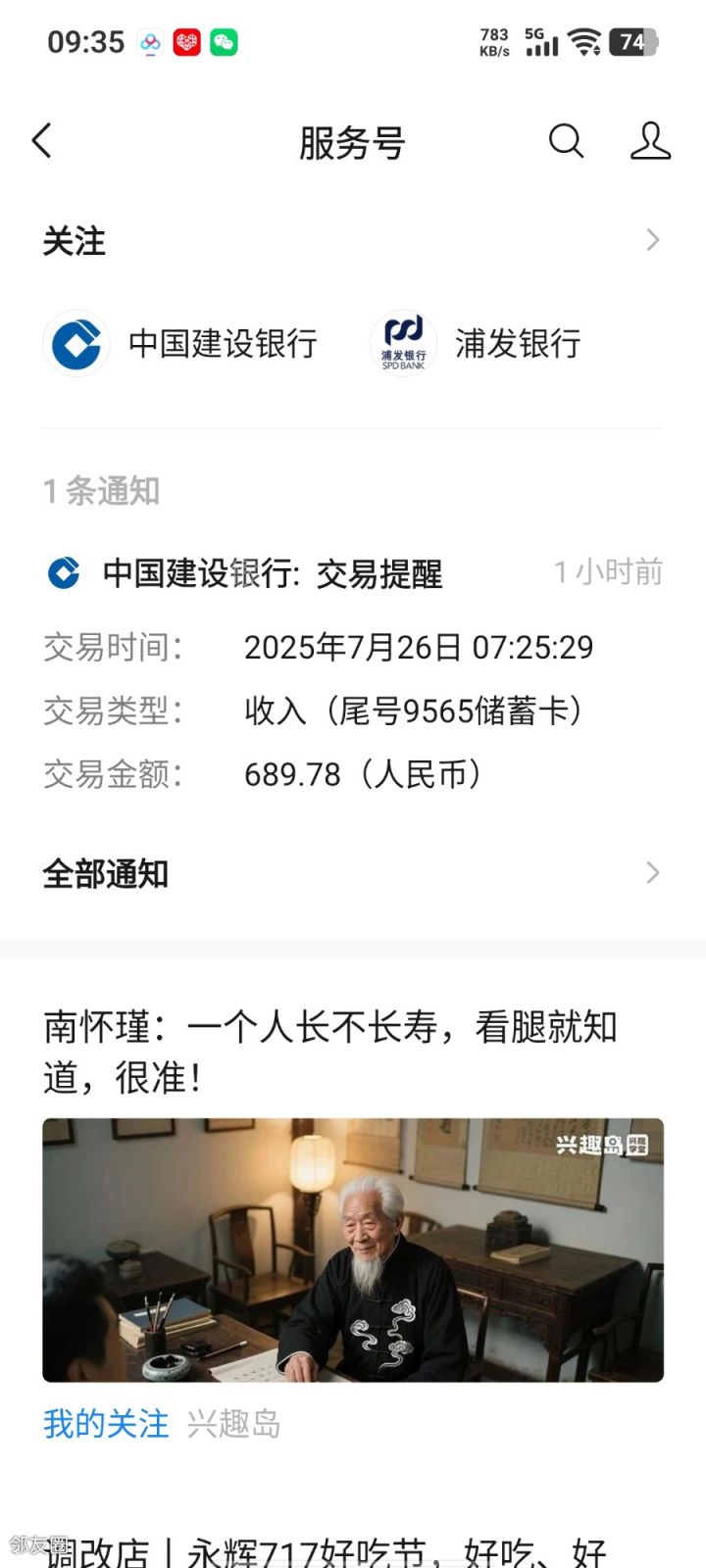Go back from the 服务号 page

(x=42, y=141)
